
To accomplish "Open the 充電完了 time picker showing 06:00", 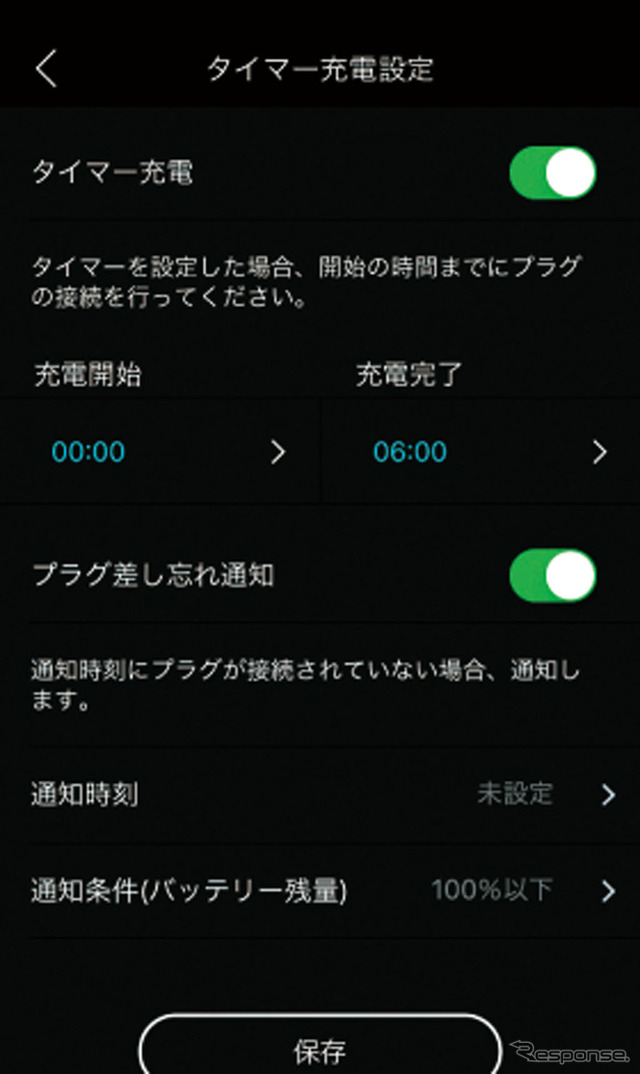I will point(480,452).
